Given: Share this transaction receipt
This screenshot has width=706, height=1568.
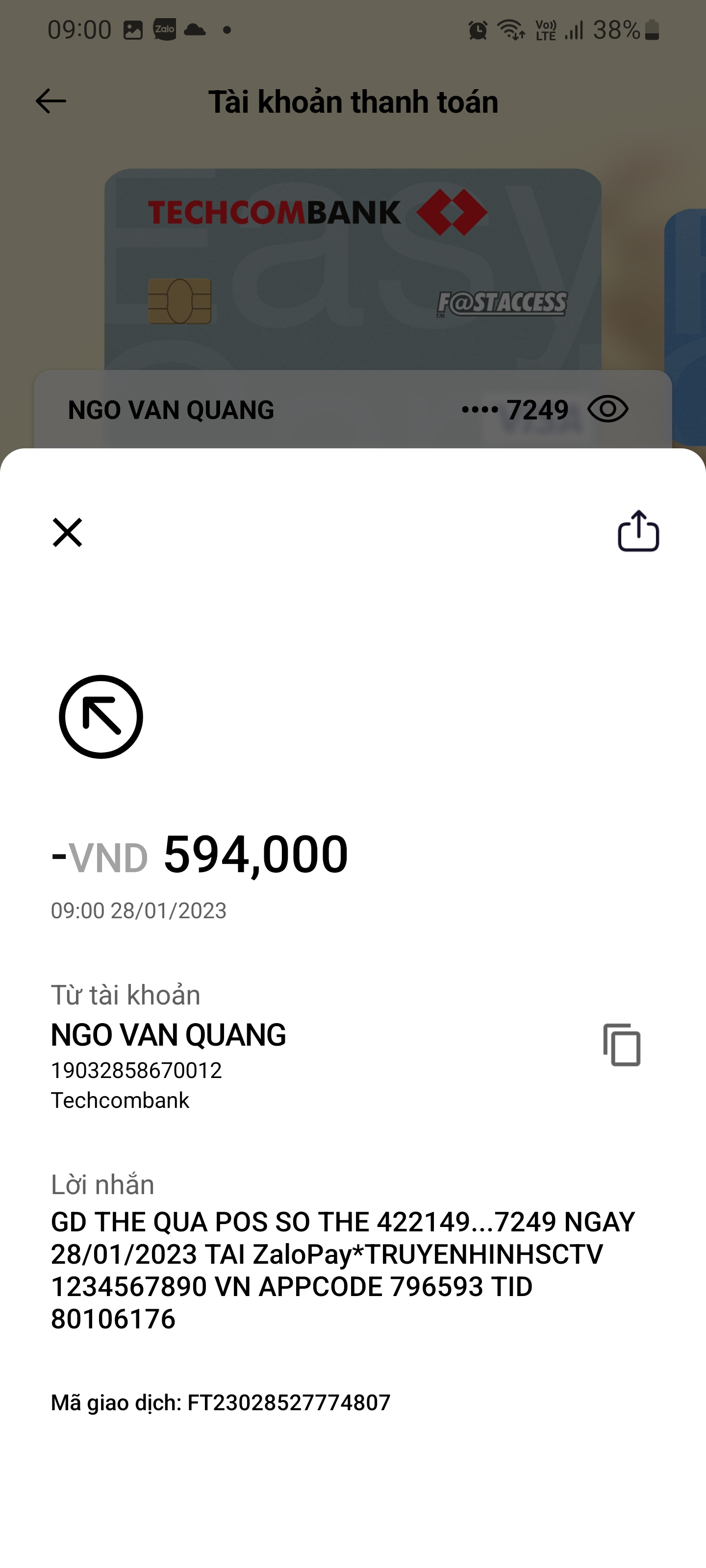Looking at the screenshot, I should pyautogui.click(x=638, y=531).
